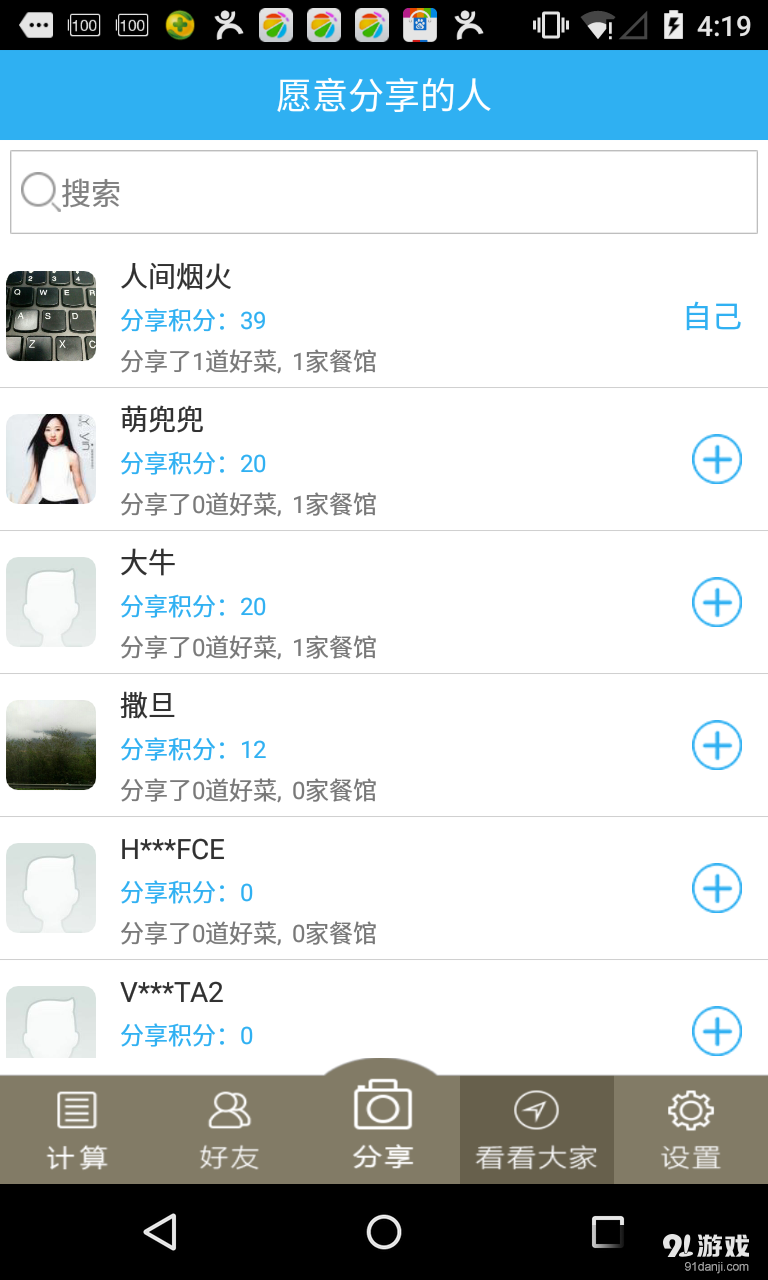Open the 计算 calculator tab icon
Image resolution: width=768 pixels, height=1280 pixels.
[77, 1108]
